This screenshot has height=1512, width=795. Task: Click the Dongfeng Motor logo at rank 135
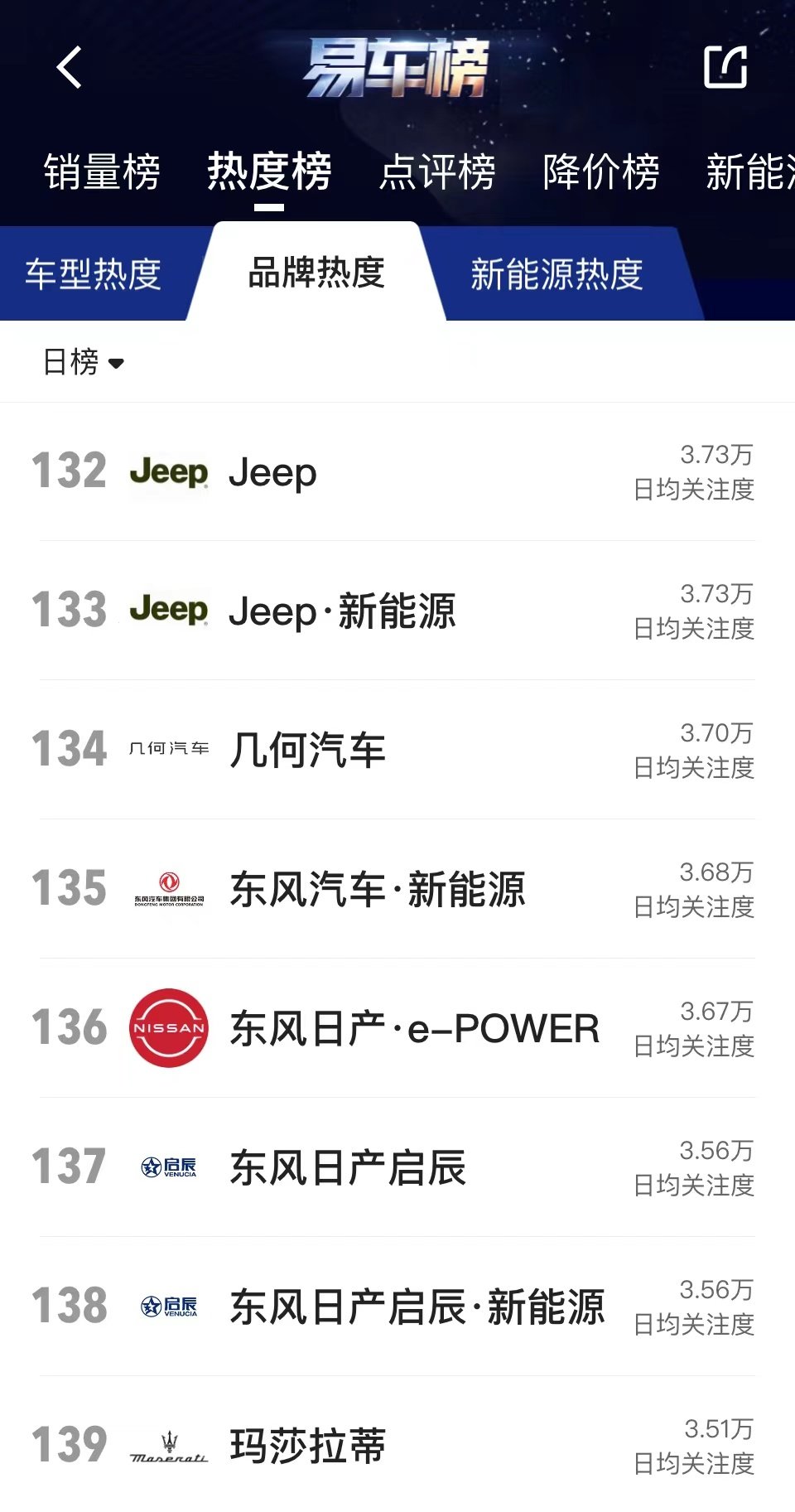[170, 889]
